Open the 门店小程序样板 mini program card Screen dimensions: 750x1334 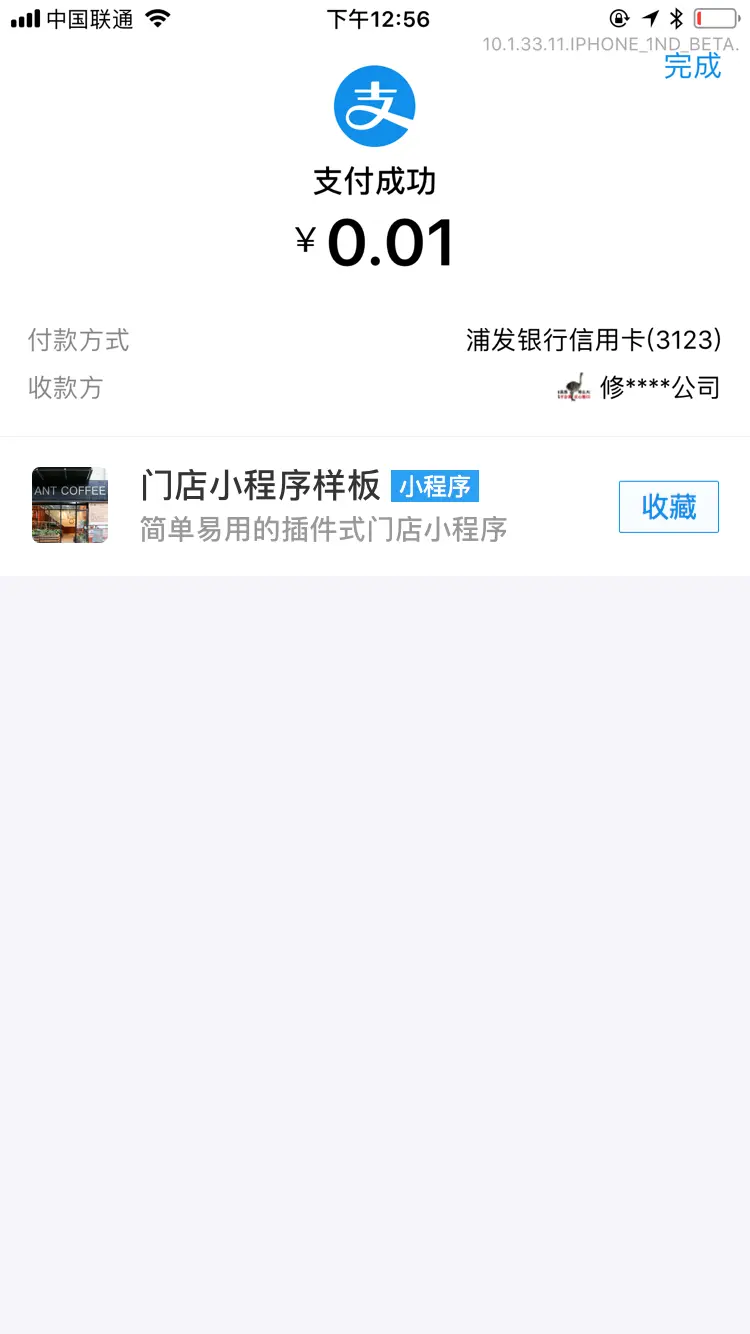click(x=320, y=507)
